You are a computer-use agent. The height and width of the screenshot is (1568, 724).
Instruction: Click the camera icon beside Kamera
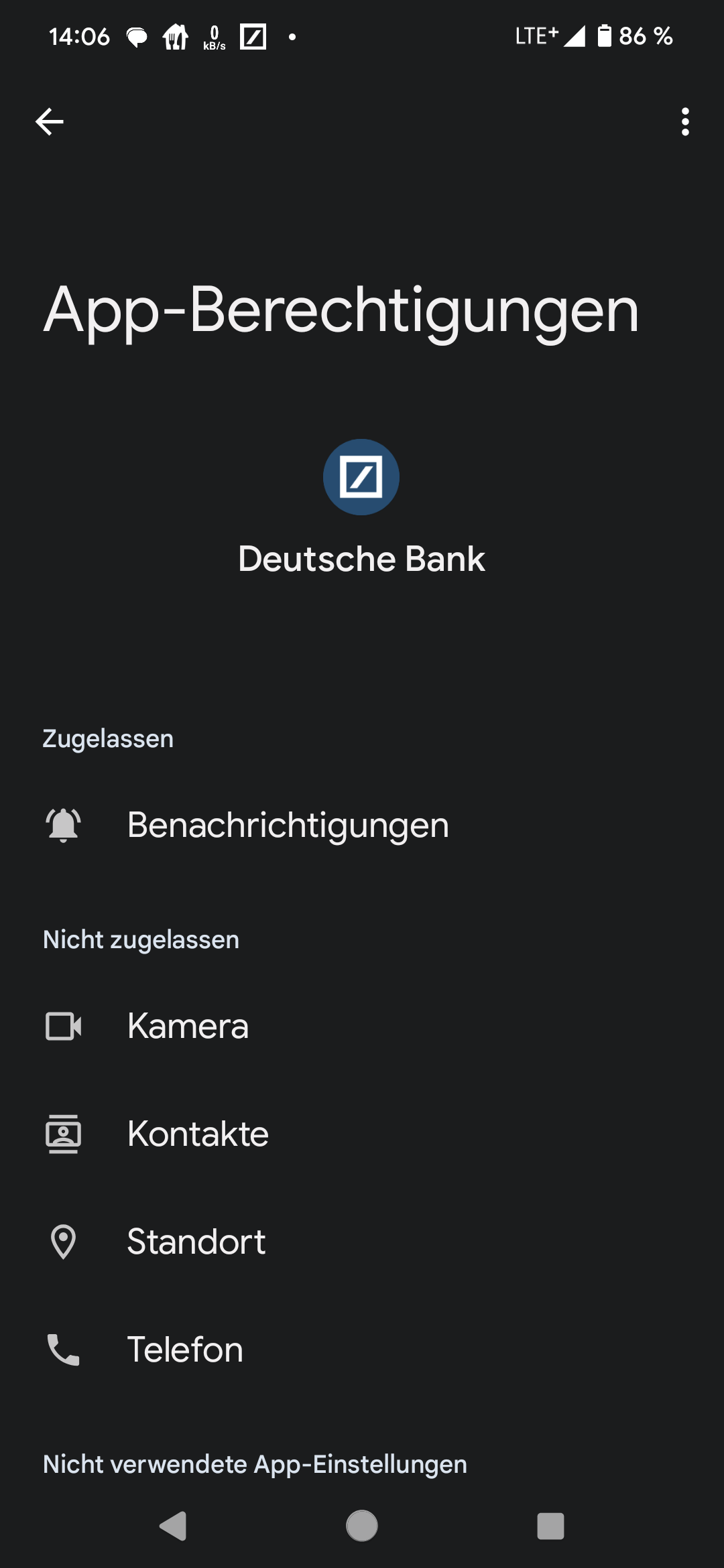tap(63, 1025)
